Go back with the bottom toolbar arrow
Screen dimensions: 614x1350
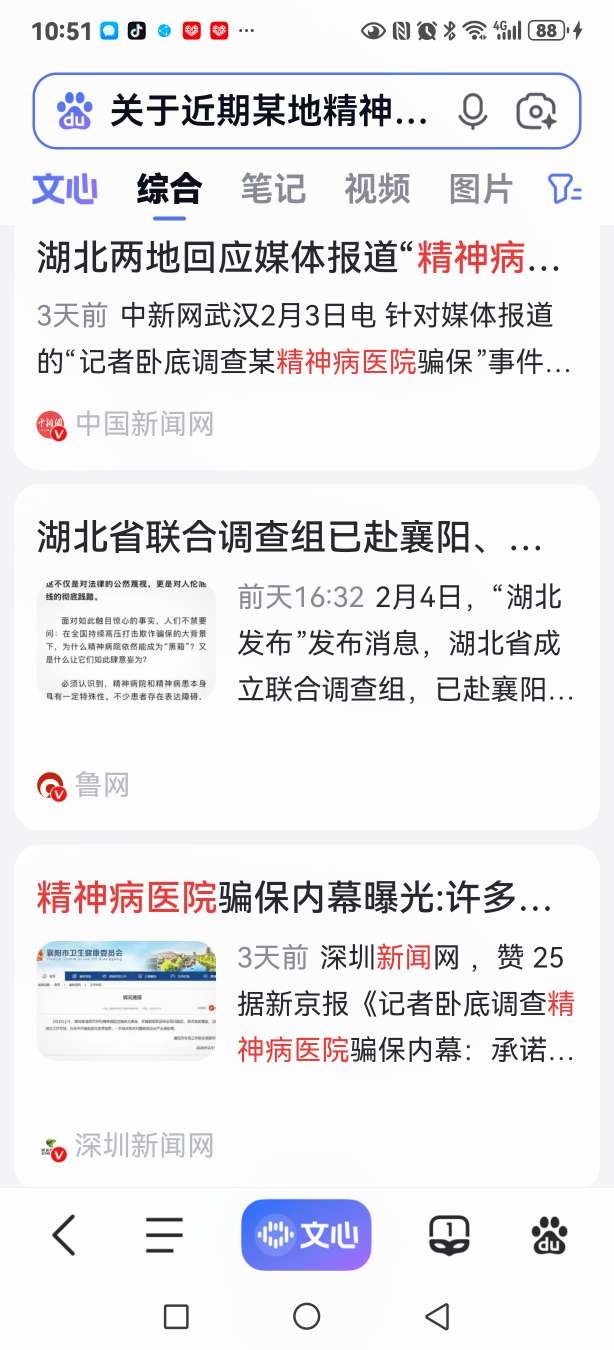click(x=64, y=1235)
